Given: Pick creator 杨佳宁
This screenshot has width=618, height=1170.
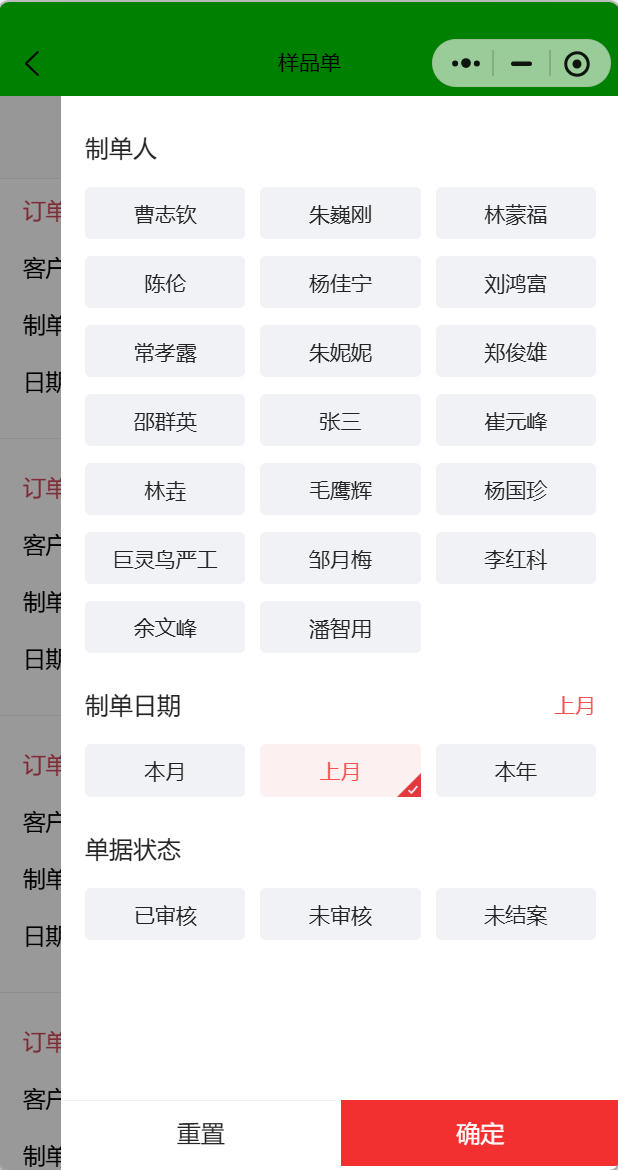Looking at the screenshot, I should pos(340,283).
